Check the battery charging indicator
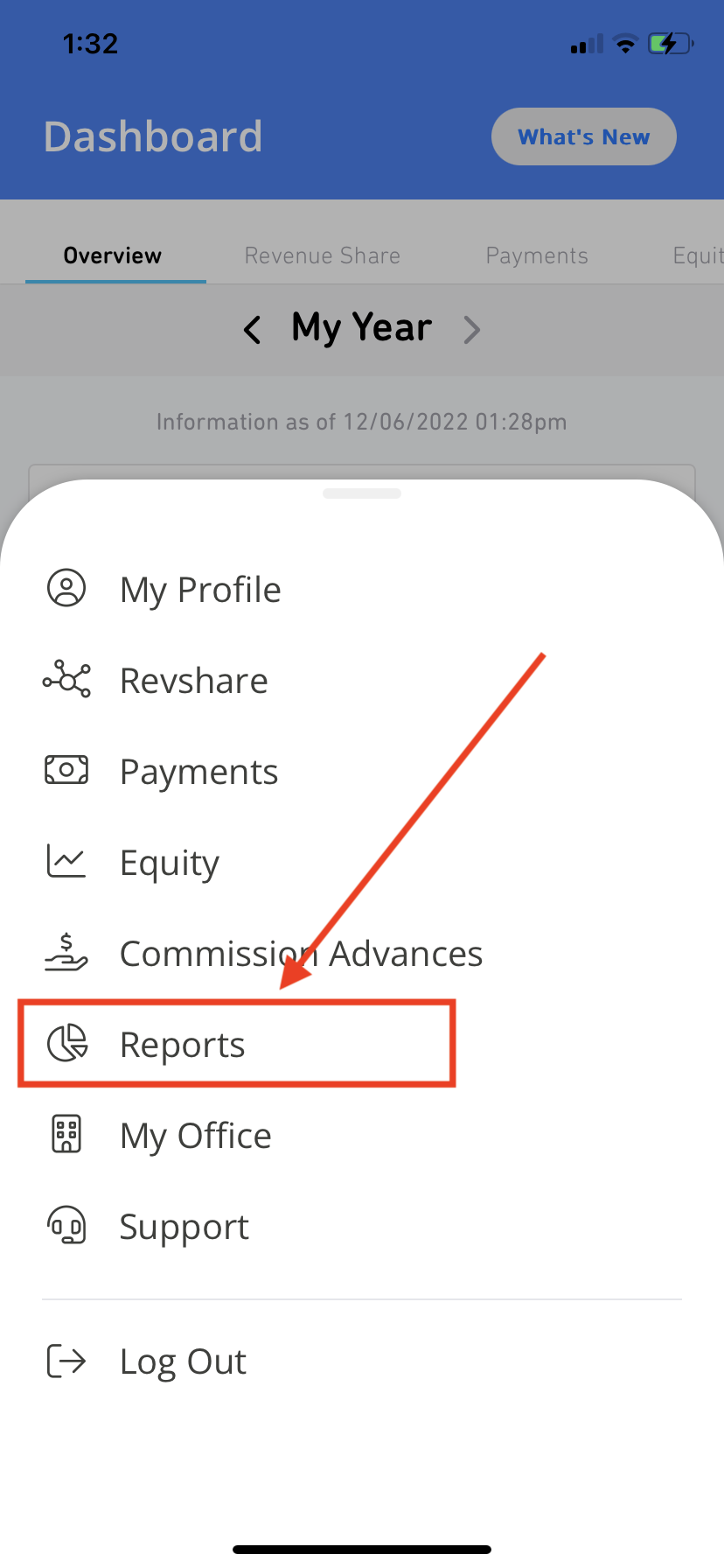This screenshot has width=724, height=1568. 669,43
